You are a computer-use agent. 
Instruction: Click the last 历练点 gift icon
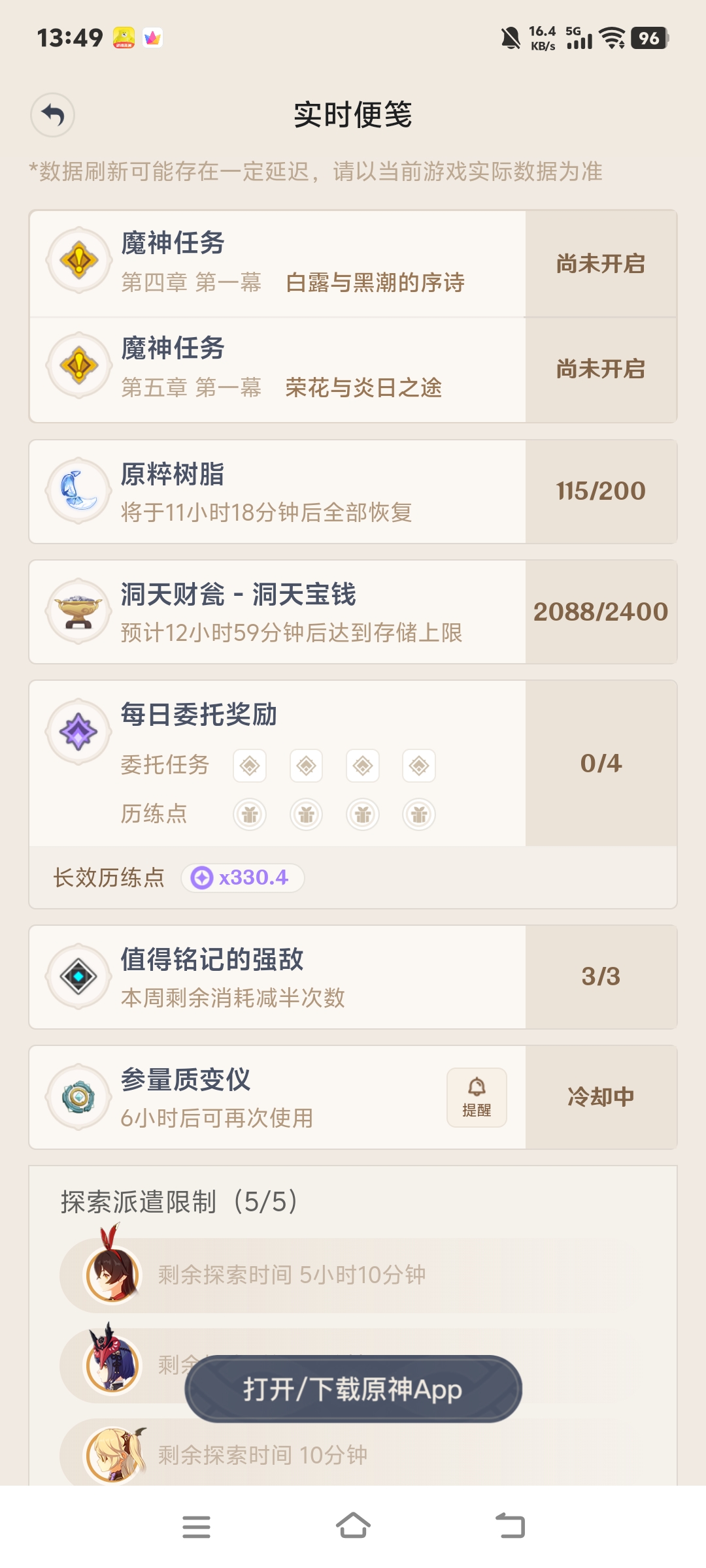click(418, 814)
